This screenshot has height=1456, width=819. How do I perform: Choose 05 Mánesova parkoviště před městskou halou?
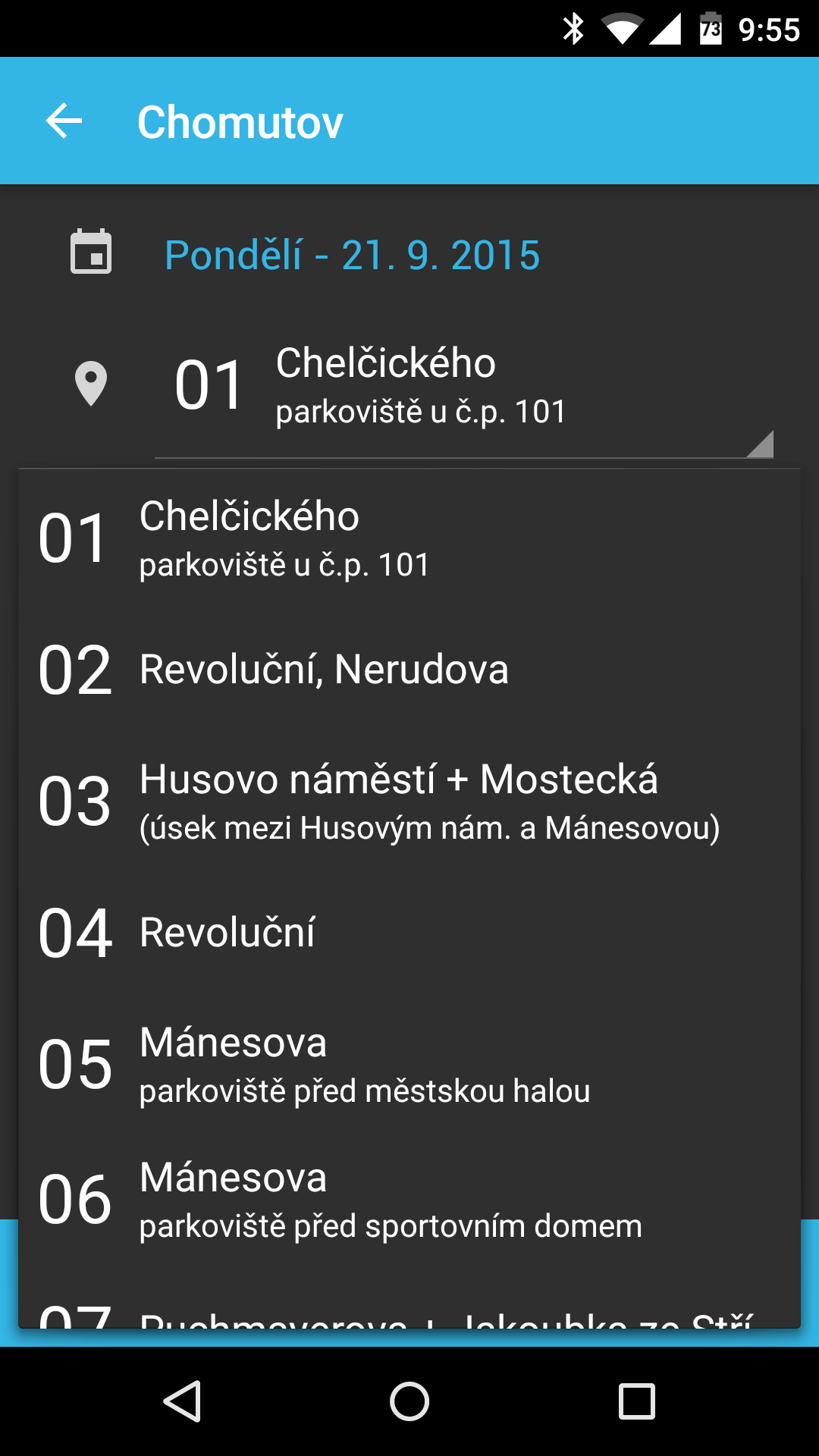coord(409,1065)
